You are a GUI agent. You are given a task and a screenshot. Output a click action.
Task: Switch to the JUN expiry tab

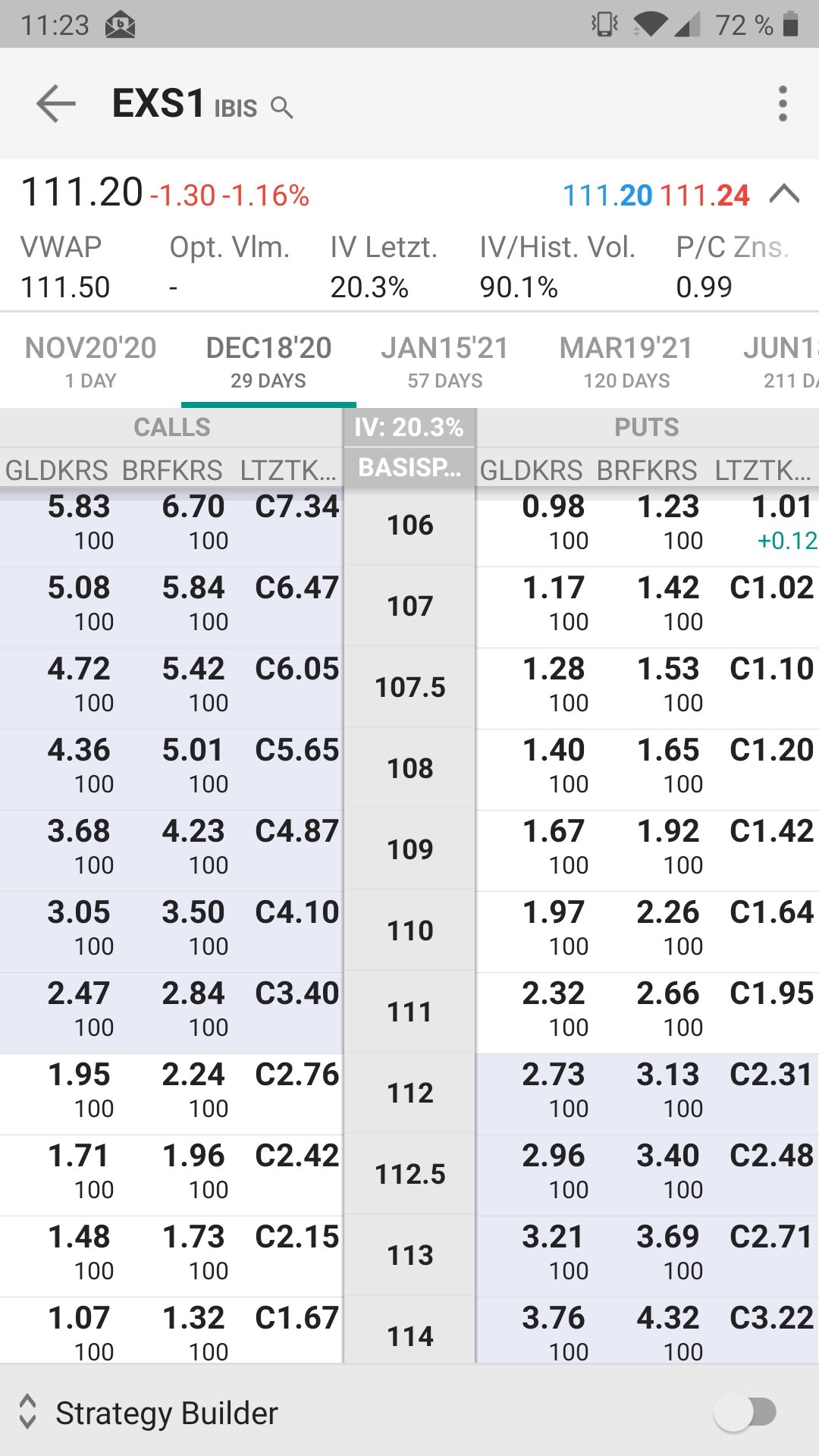tap(781, 360)
